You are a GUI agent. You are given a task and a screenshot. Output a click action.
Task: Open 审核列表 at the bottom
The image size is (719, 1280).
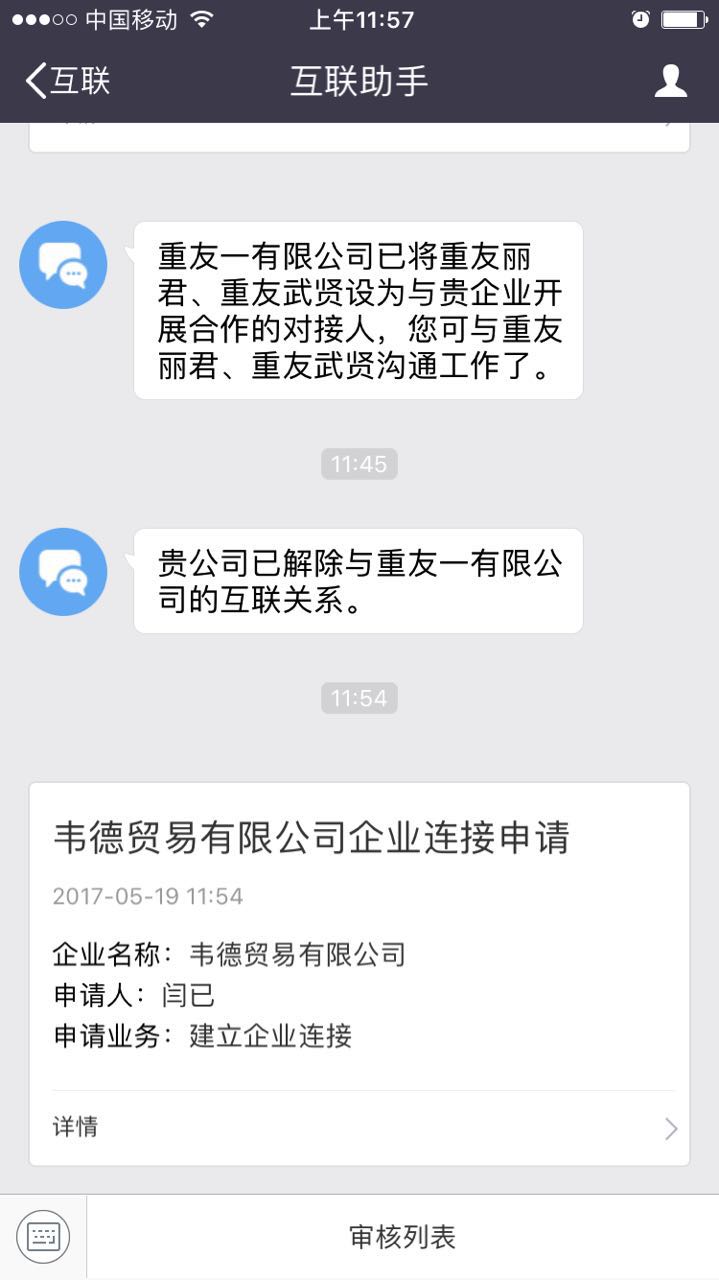tap(402, 1237)
